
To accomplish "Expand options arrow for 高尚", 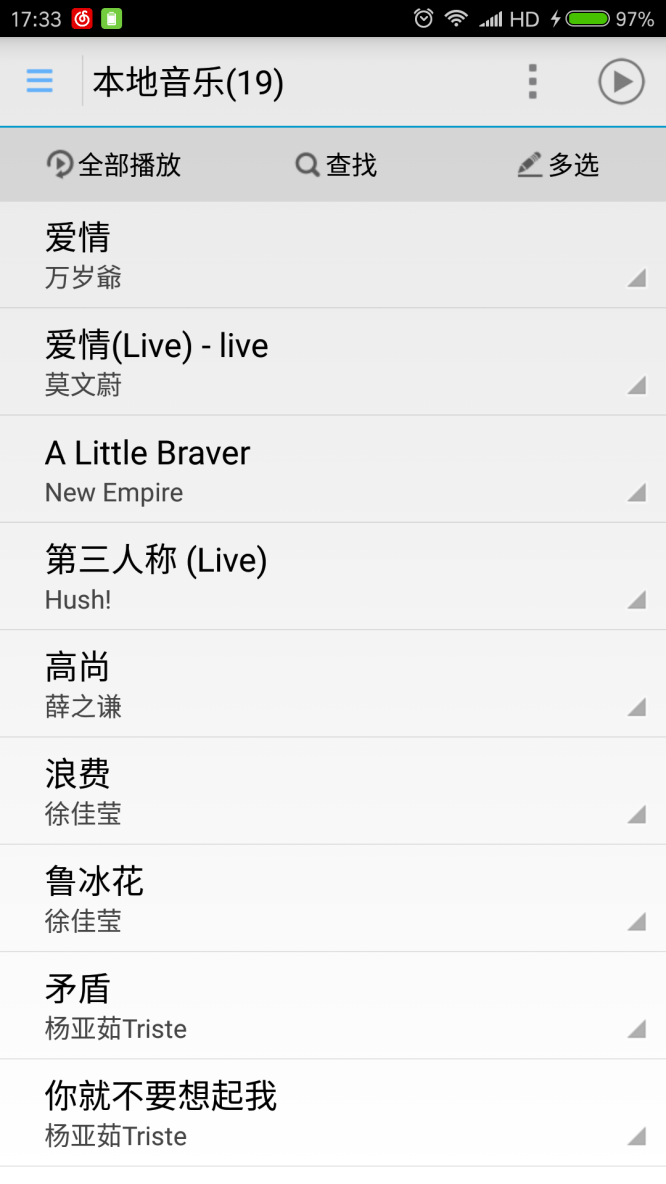I will click(636, 707).
